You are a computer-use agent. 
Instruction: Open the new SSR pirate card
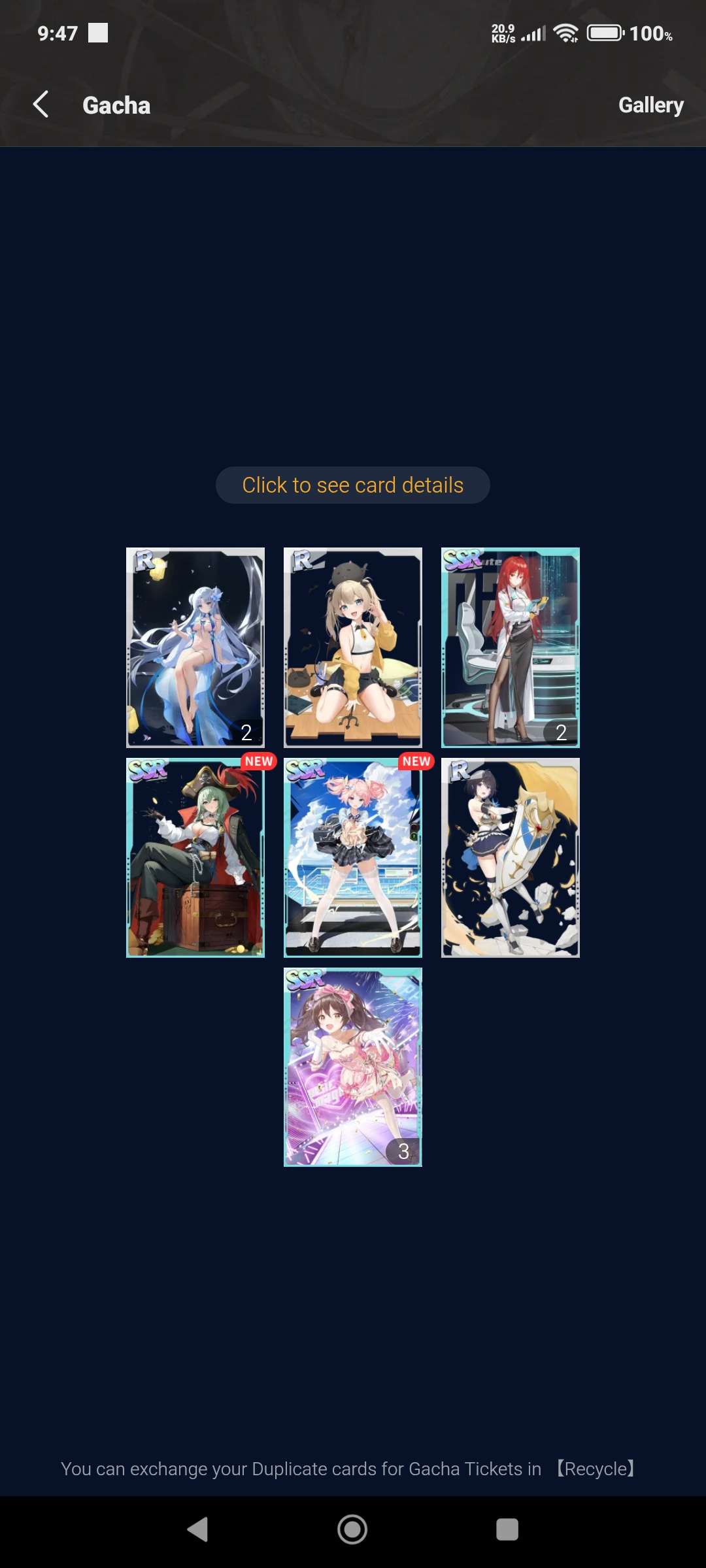tap(195, 858)
